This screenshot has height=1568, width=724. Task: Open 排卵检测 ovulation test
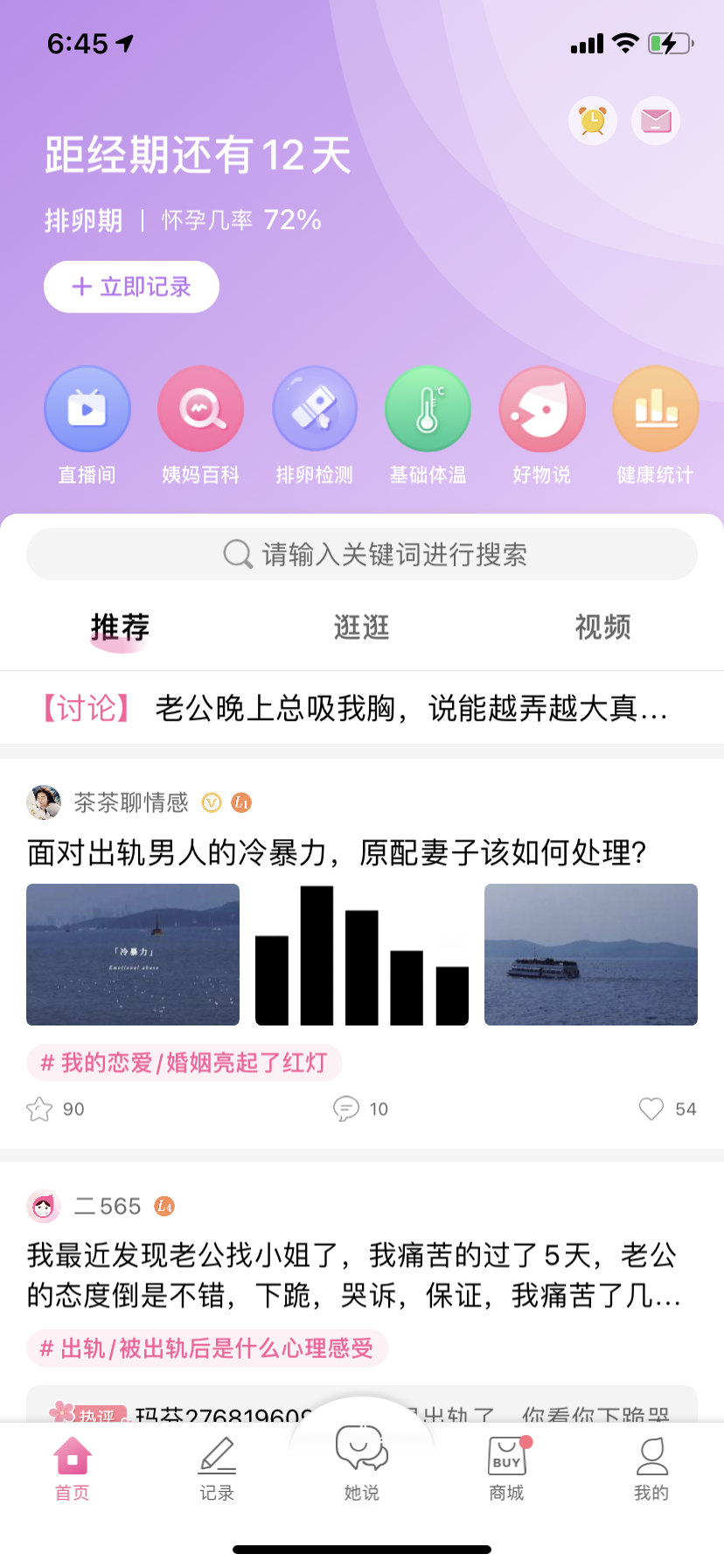[x=315, y=409]
